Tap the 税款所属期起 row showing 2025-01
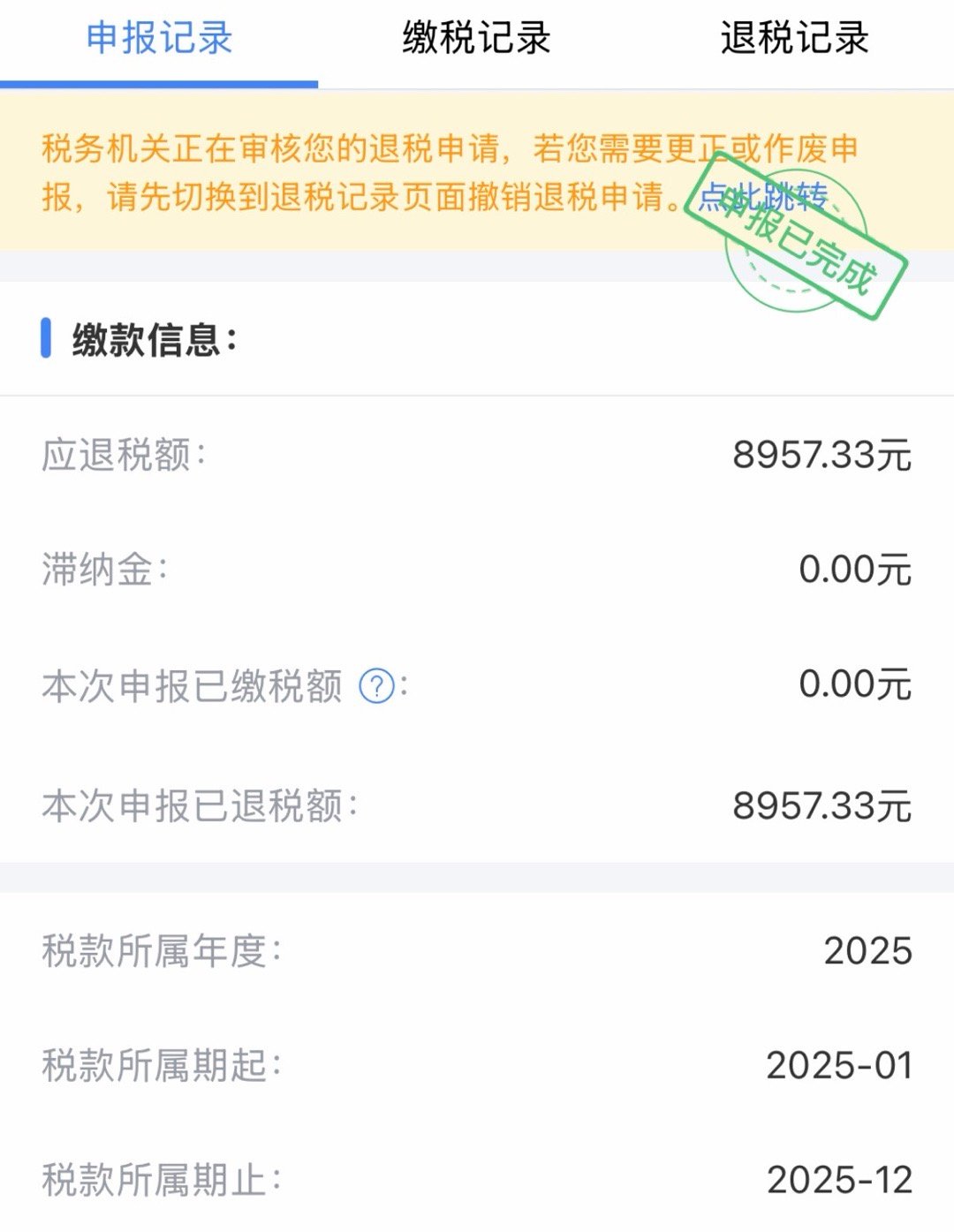Screen dimensions: 954x1232 (477, 1067)
